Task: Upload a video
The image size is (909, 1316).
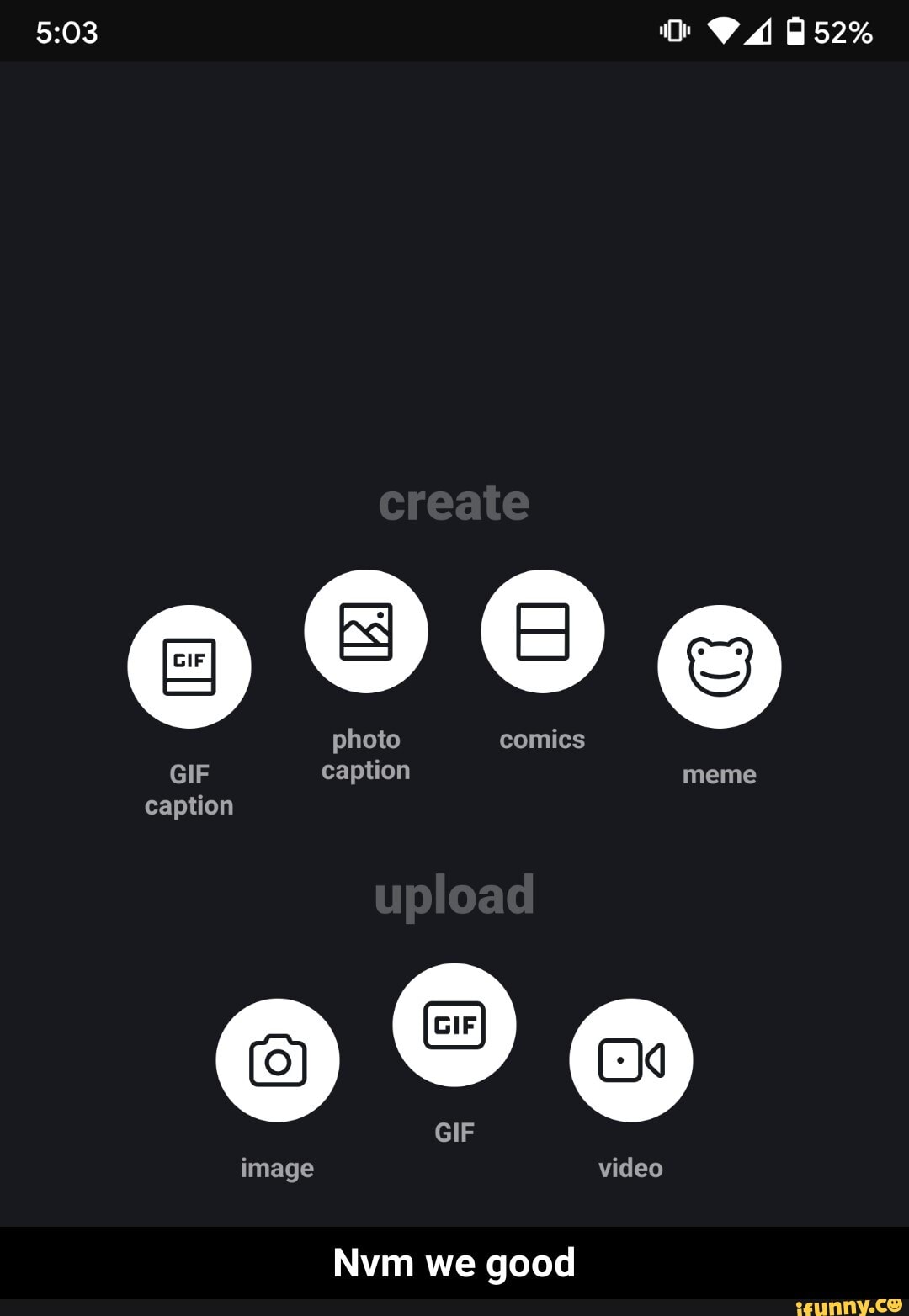Action: (631, 1060)
